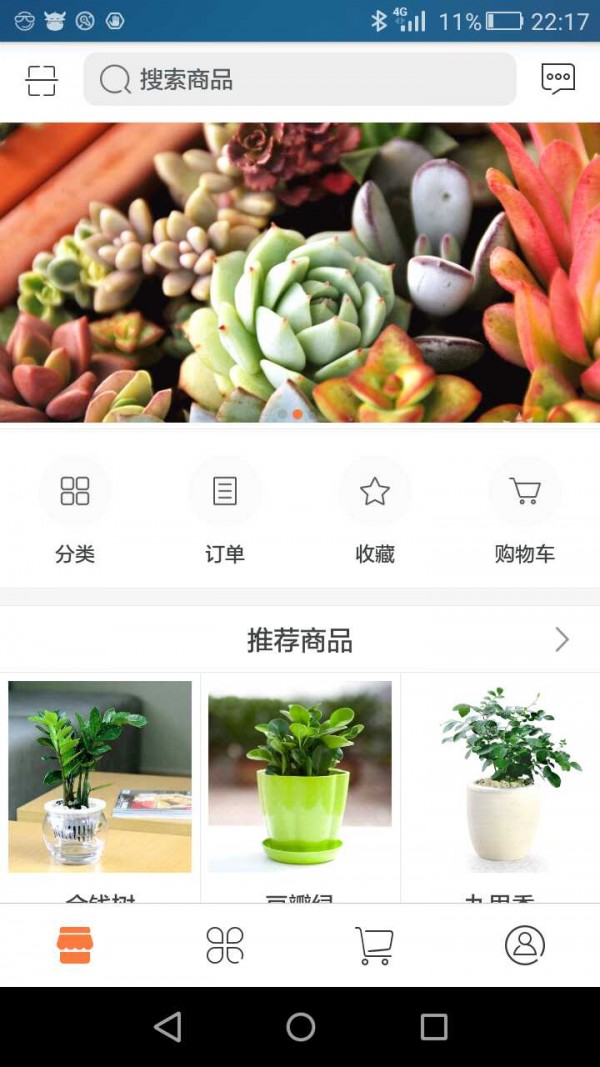Tap the system home button
Image resolution: width=600 pixels, height=1067 pixels.
click(300, 1027)
